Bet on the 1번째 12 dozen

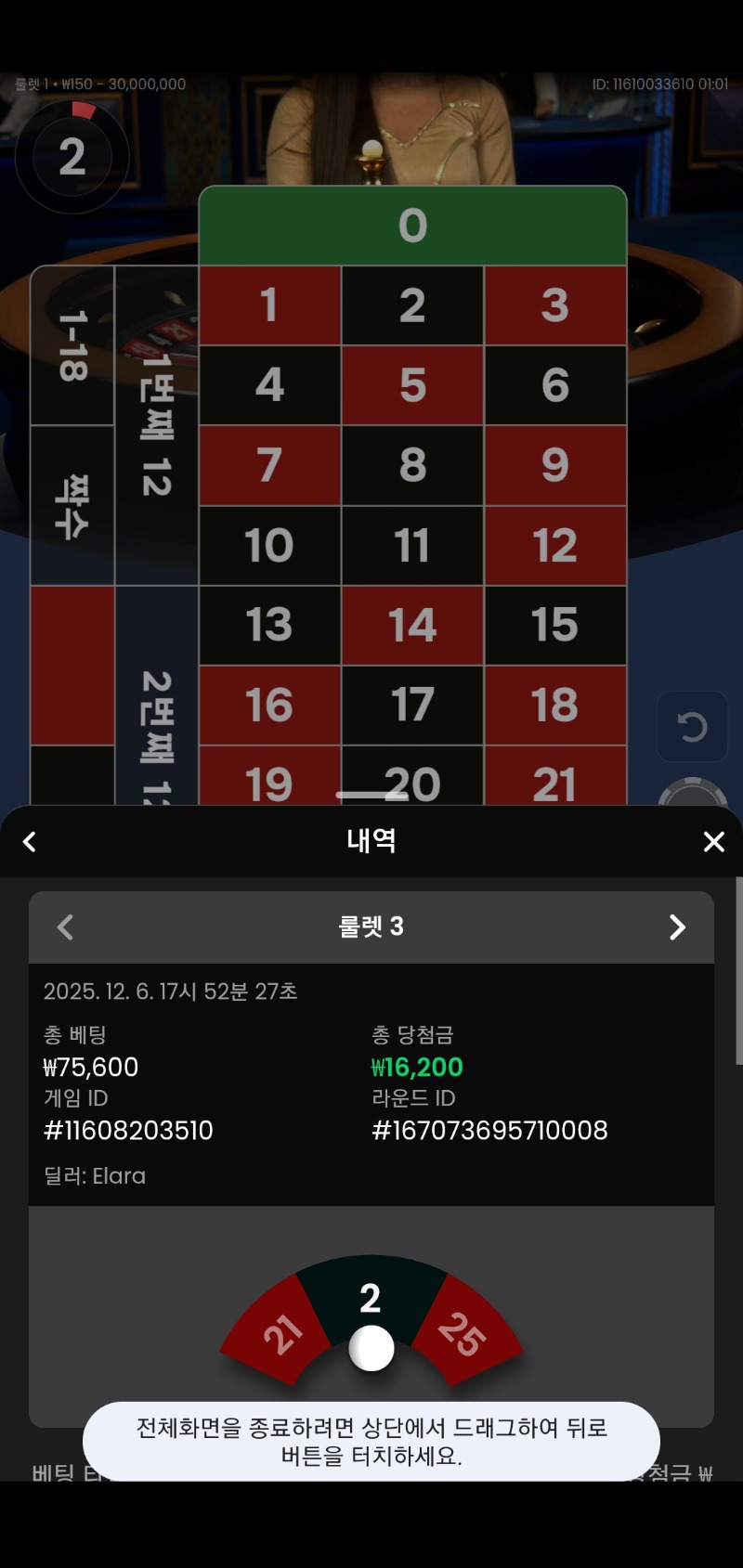point(156,425)
